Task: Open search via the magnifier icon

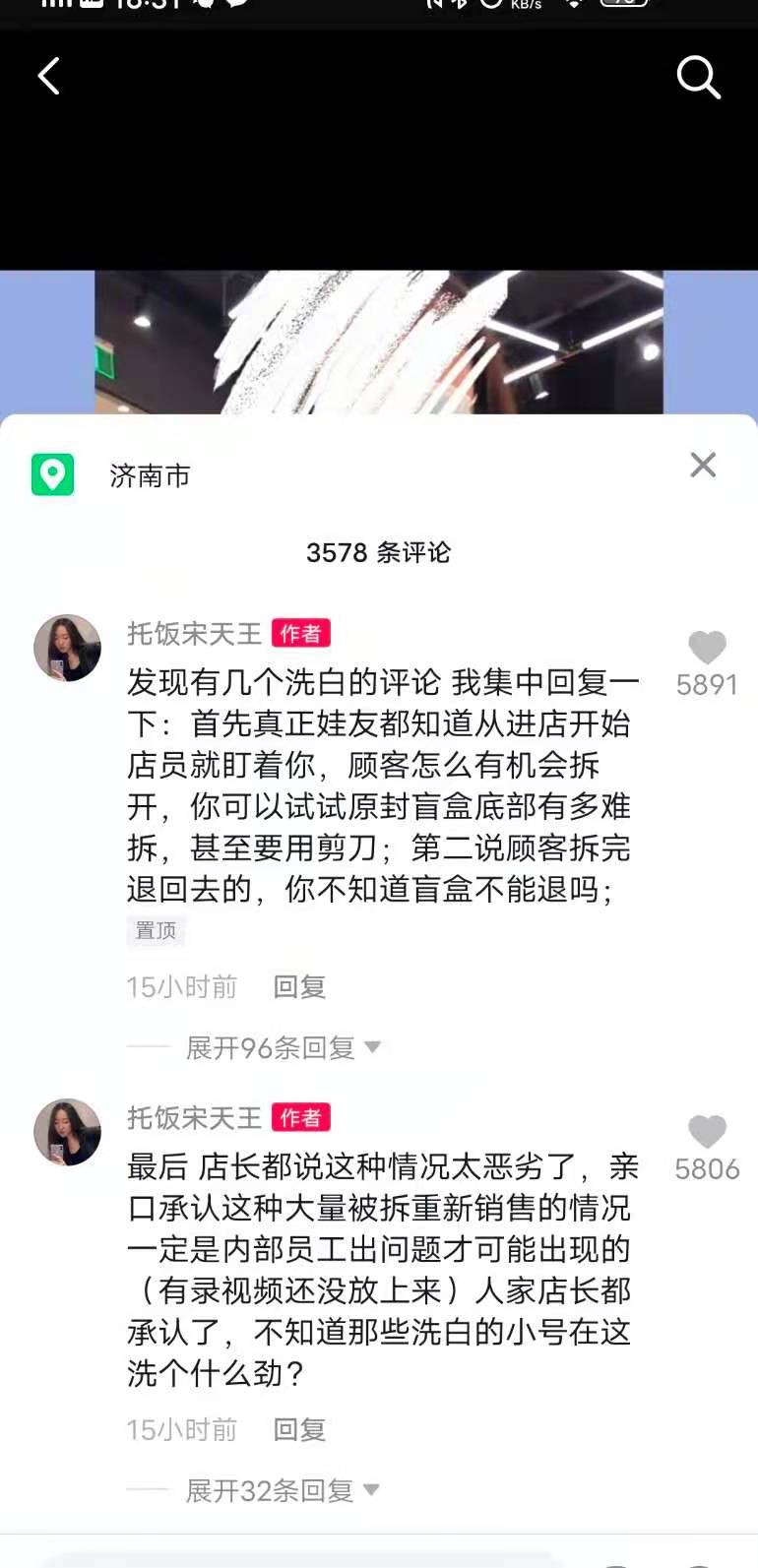Action: coord(699,77)
